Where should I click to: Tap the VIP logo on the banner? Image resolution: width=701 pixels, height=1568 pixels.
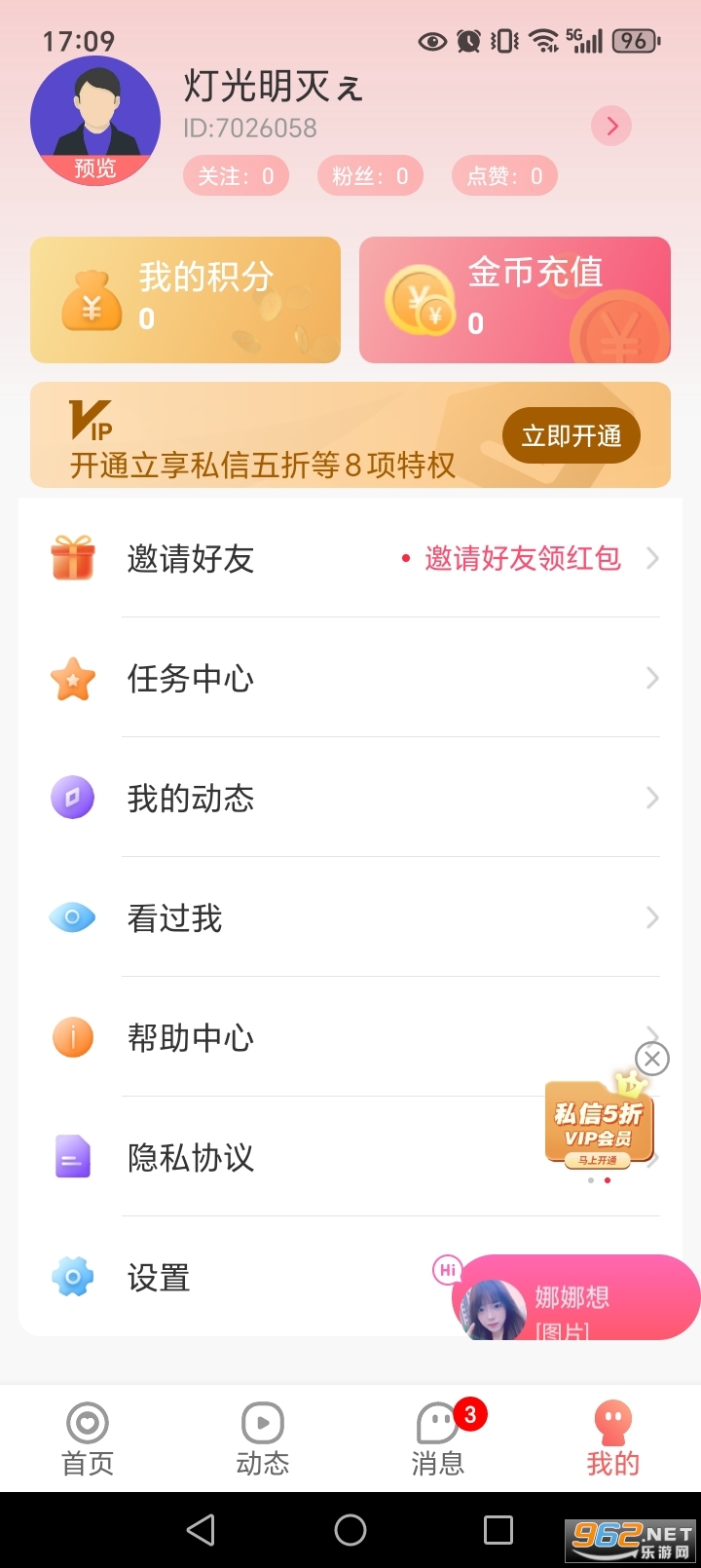92,422
